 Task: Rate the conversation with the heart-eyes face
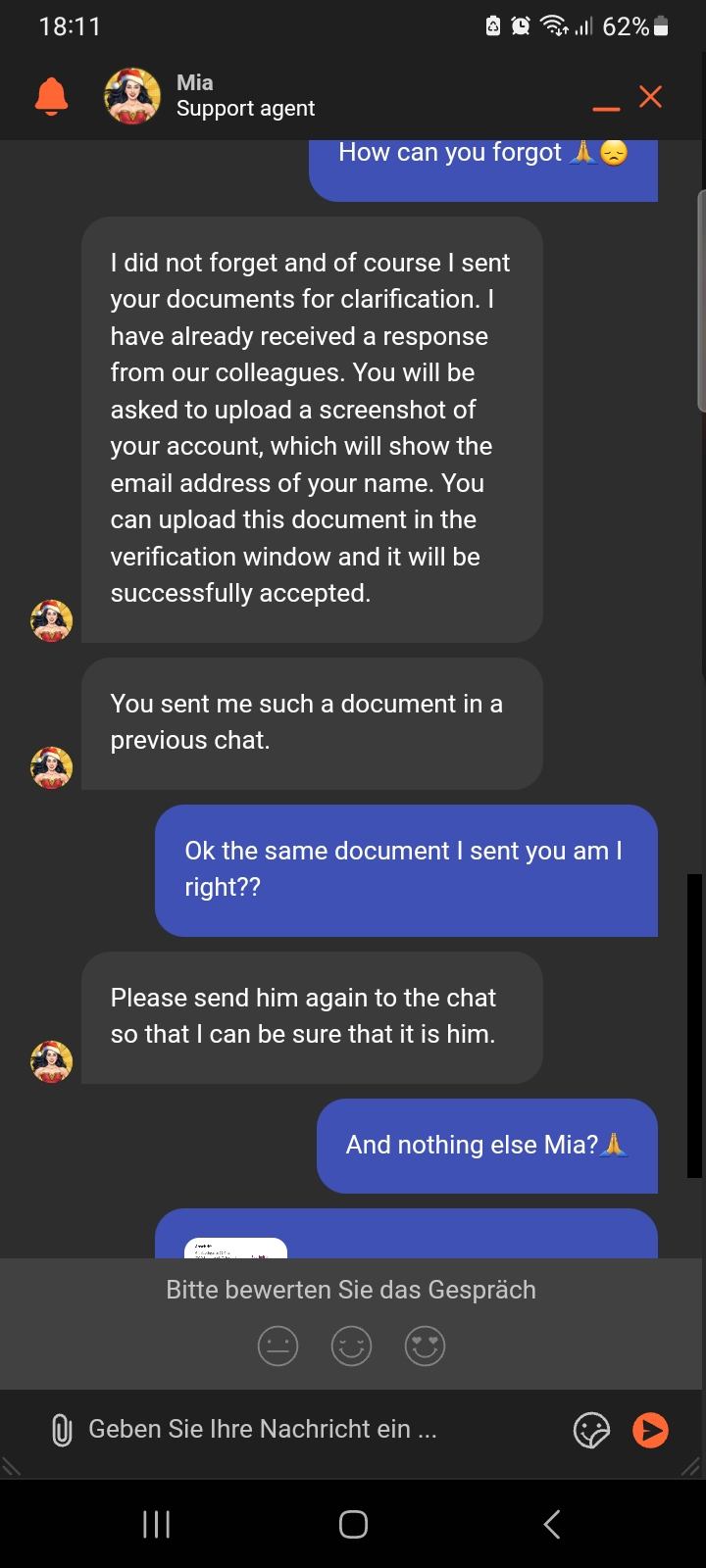click(x=425, y=1346)
